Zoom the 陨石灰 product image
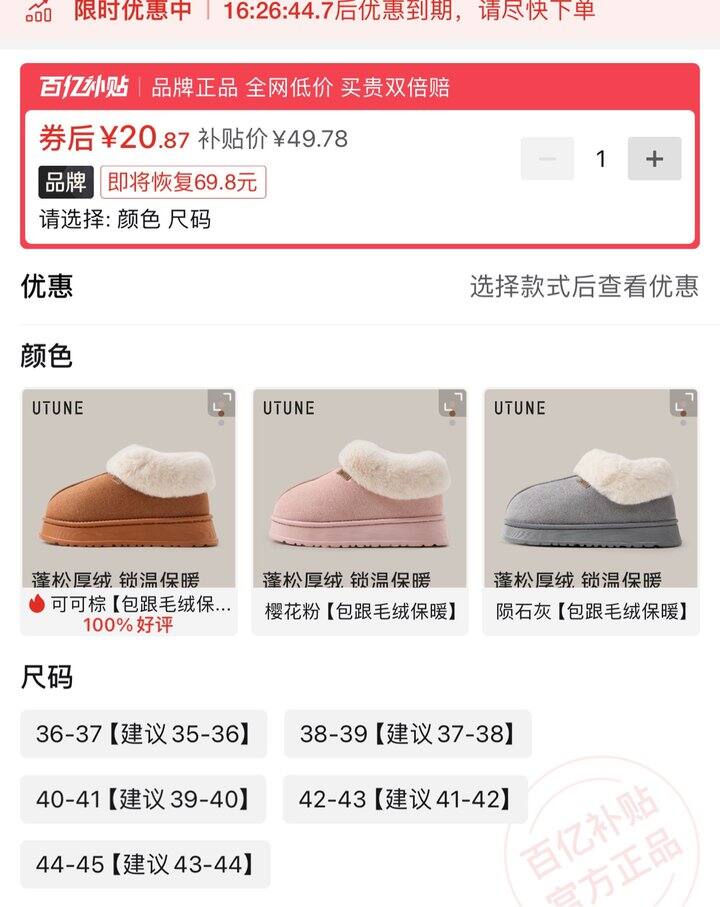The image size is (720, 907). [684, 403]
